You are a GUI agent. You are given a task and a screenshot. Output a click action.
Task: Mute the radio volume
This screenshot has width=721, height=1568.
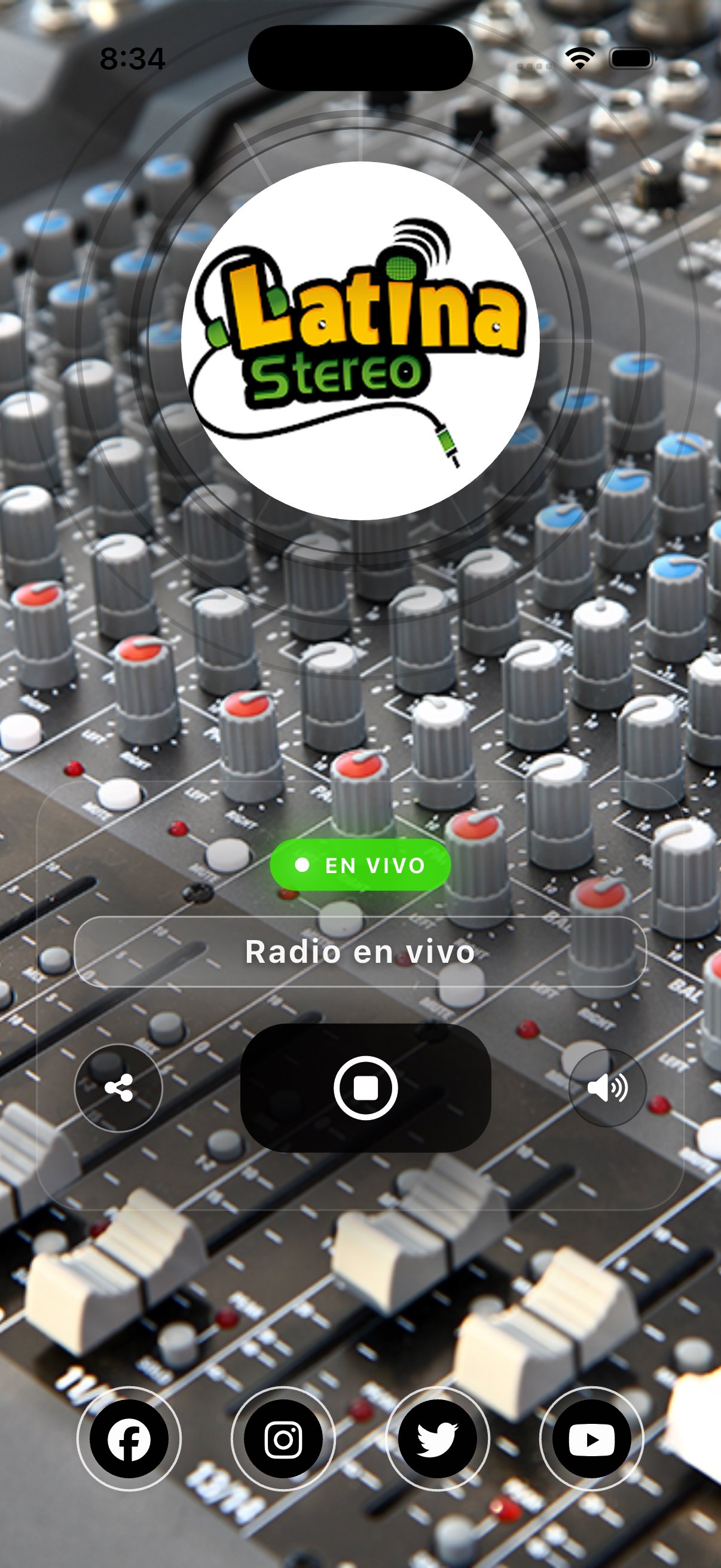tap(607, 1088)
